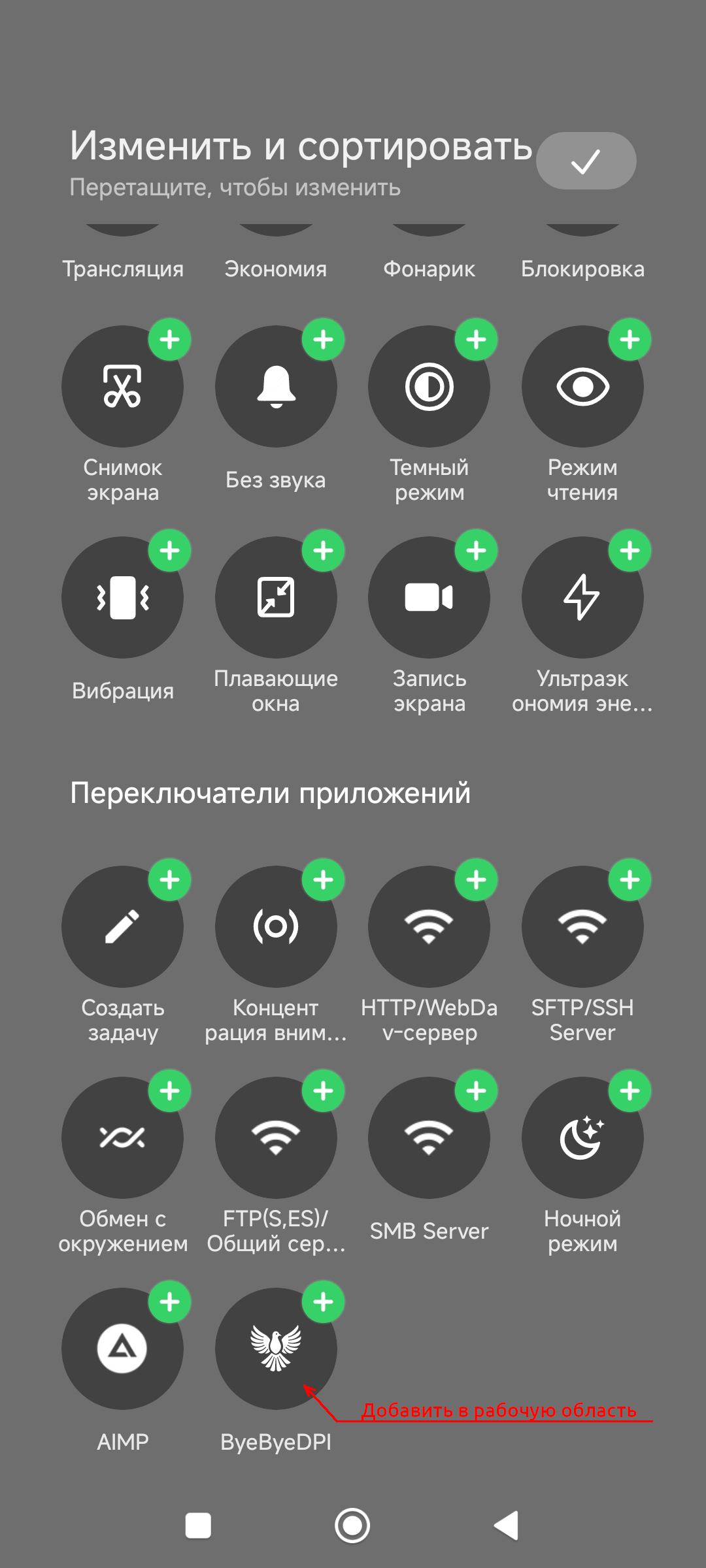This screenshot has height=1568, width=706.
Task: Add the Обмен с окружением tile
Action: click(170, 1091)
